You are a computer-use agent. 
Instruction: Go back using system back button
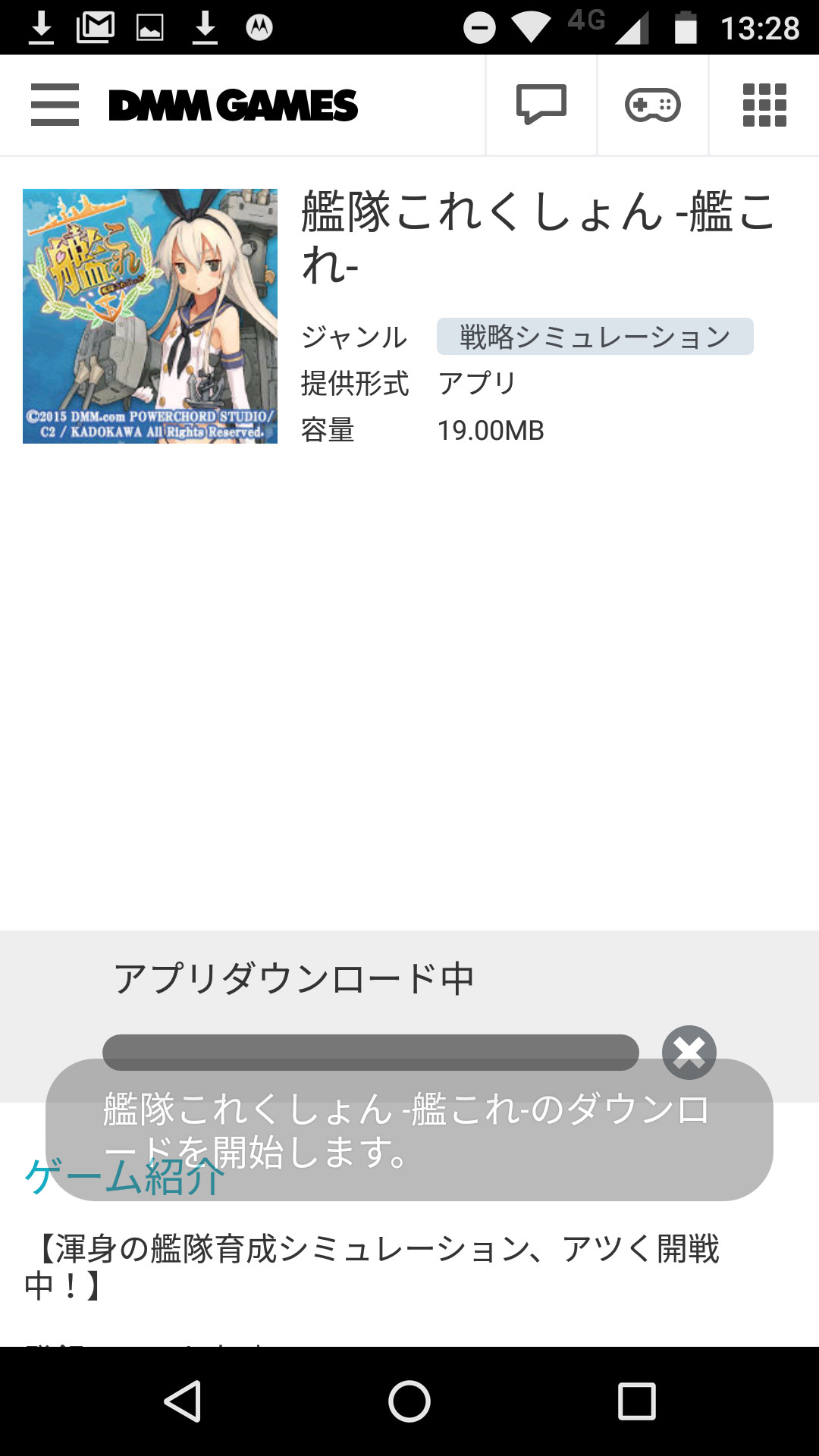pos(183,1401)
